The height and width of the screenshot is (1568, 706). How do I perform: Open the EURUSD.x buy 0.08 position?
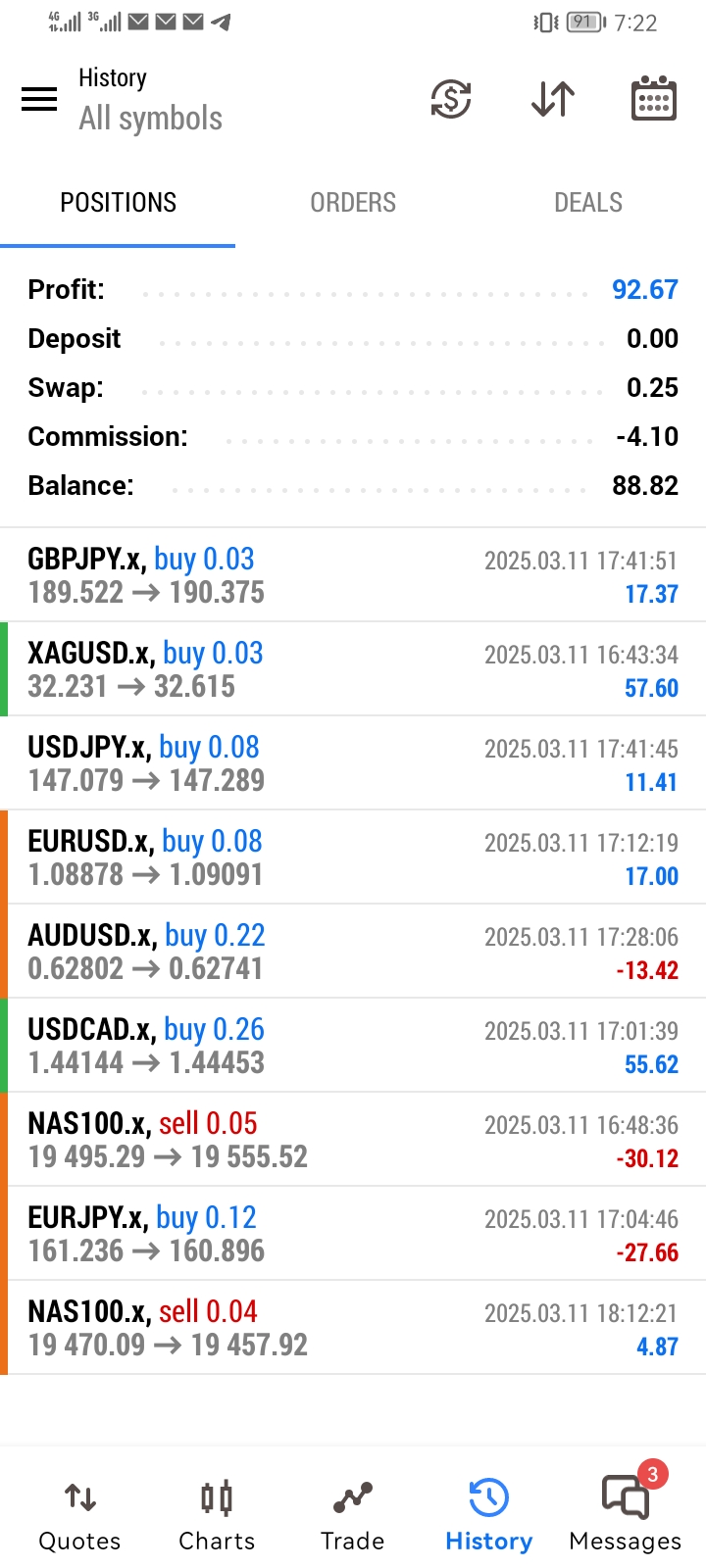click(x=353, y=857)
